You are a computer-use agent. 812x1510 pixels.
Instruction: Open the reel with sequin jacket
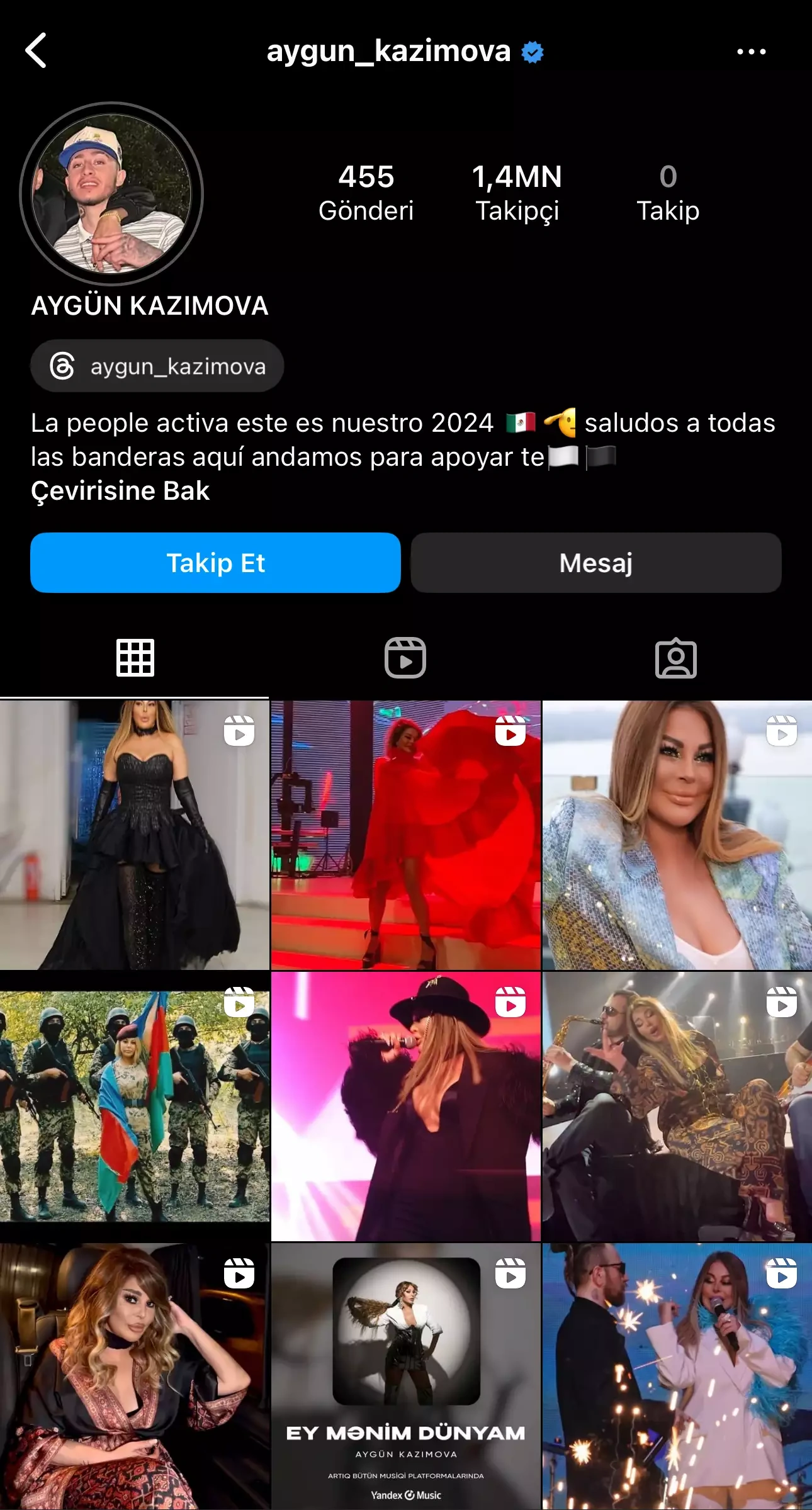(x=677, y=835)
